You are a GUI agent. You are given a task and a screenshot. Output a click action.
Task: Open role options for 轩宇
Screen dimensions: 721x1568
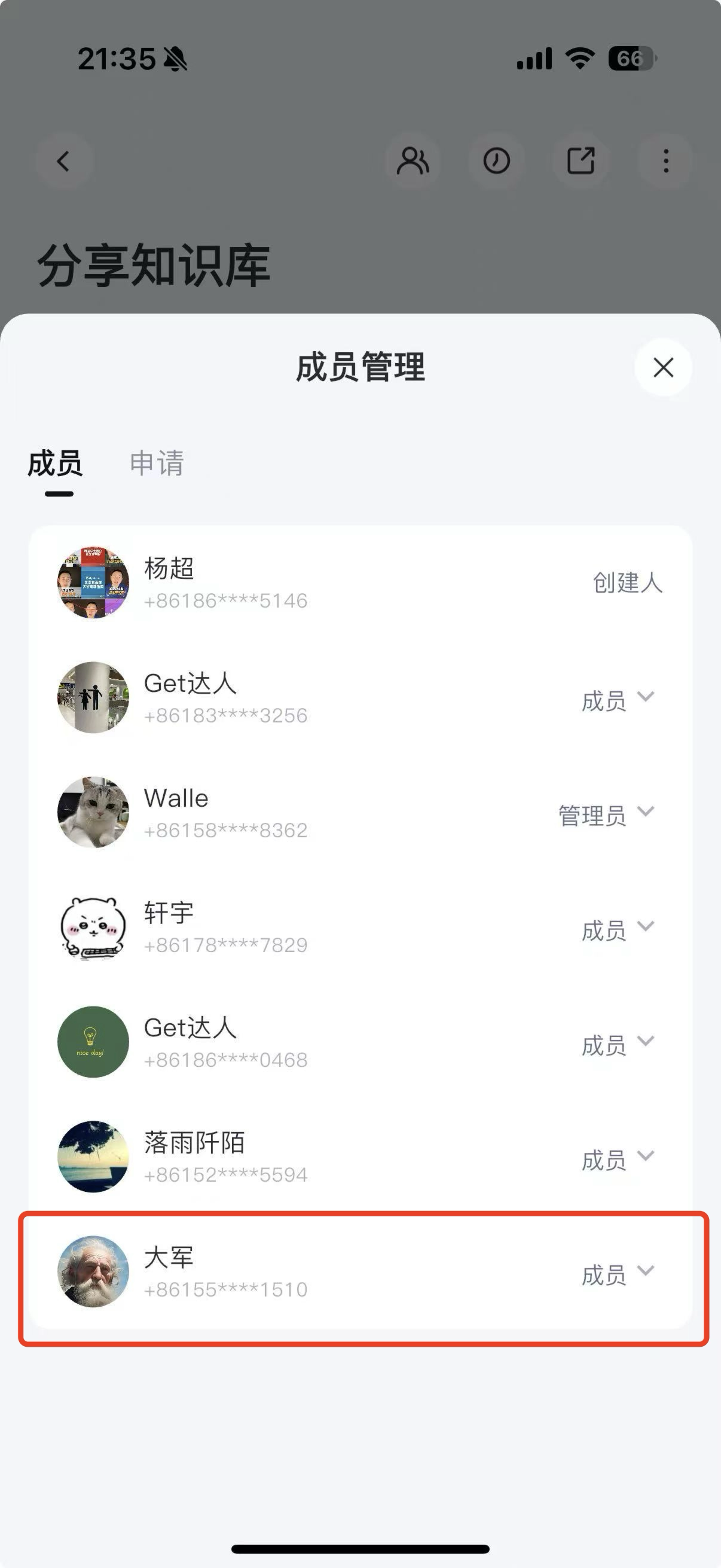618,929
